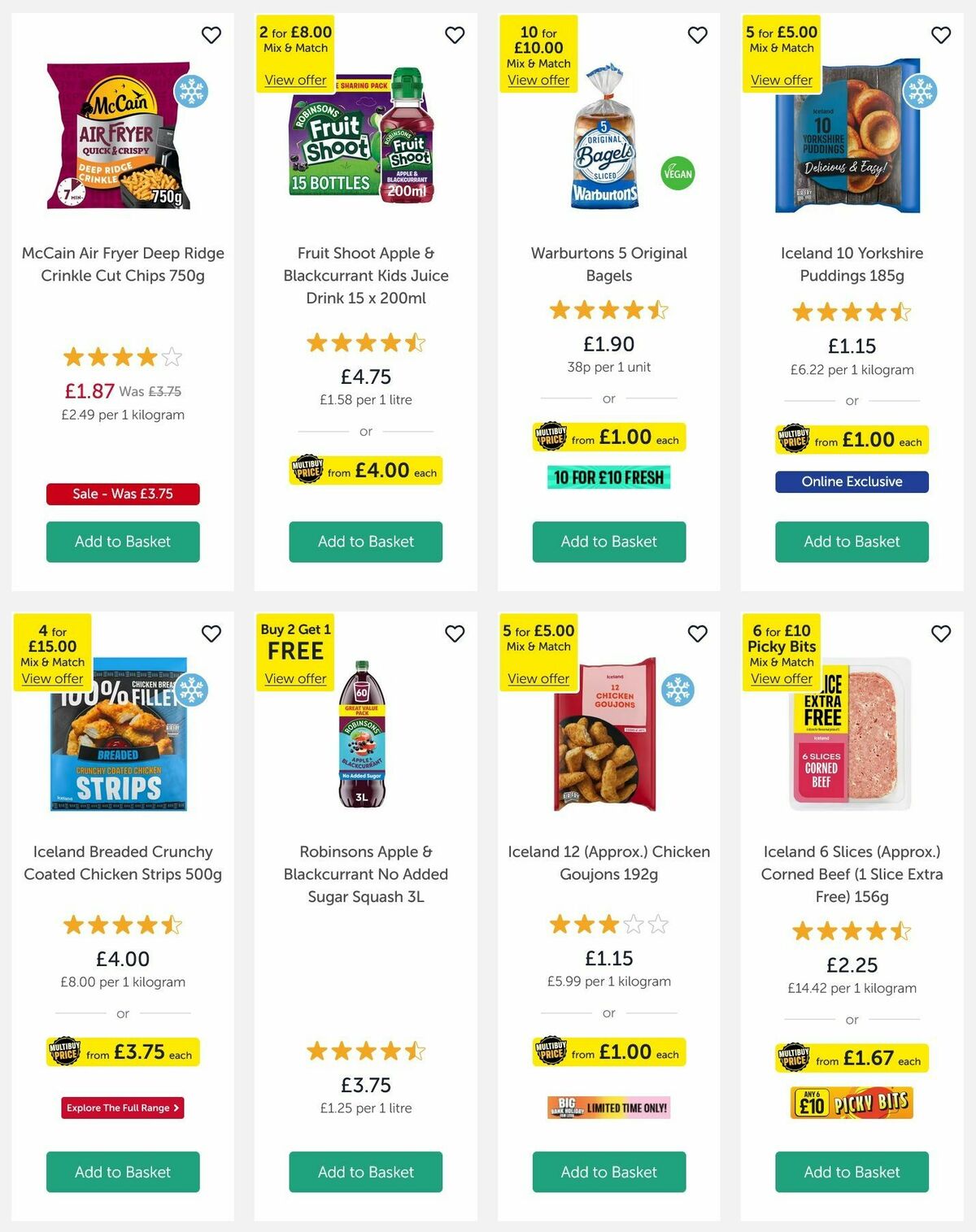The height and width of the screenshot is (1232, 976).
Task: Open the Fruit Shoot View offer link
Action: (x=294, y=80)
